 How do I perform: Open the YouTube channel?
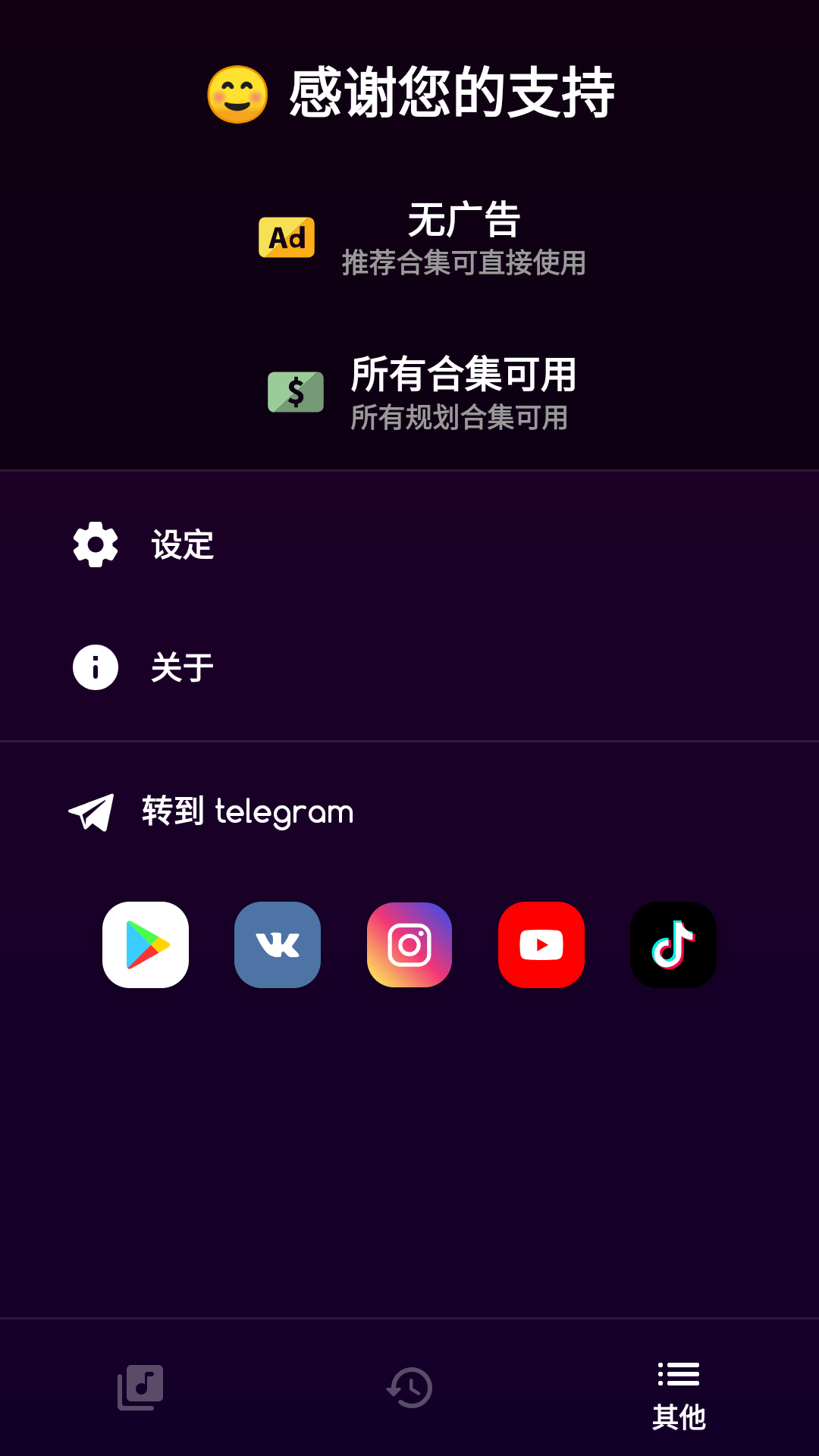541,945
